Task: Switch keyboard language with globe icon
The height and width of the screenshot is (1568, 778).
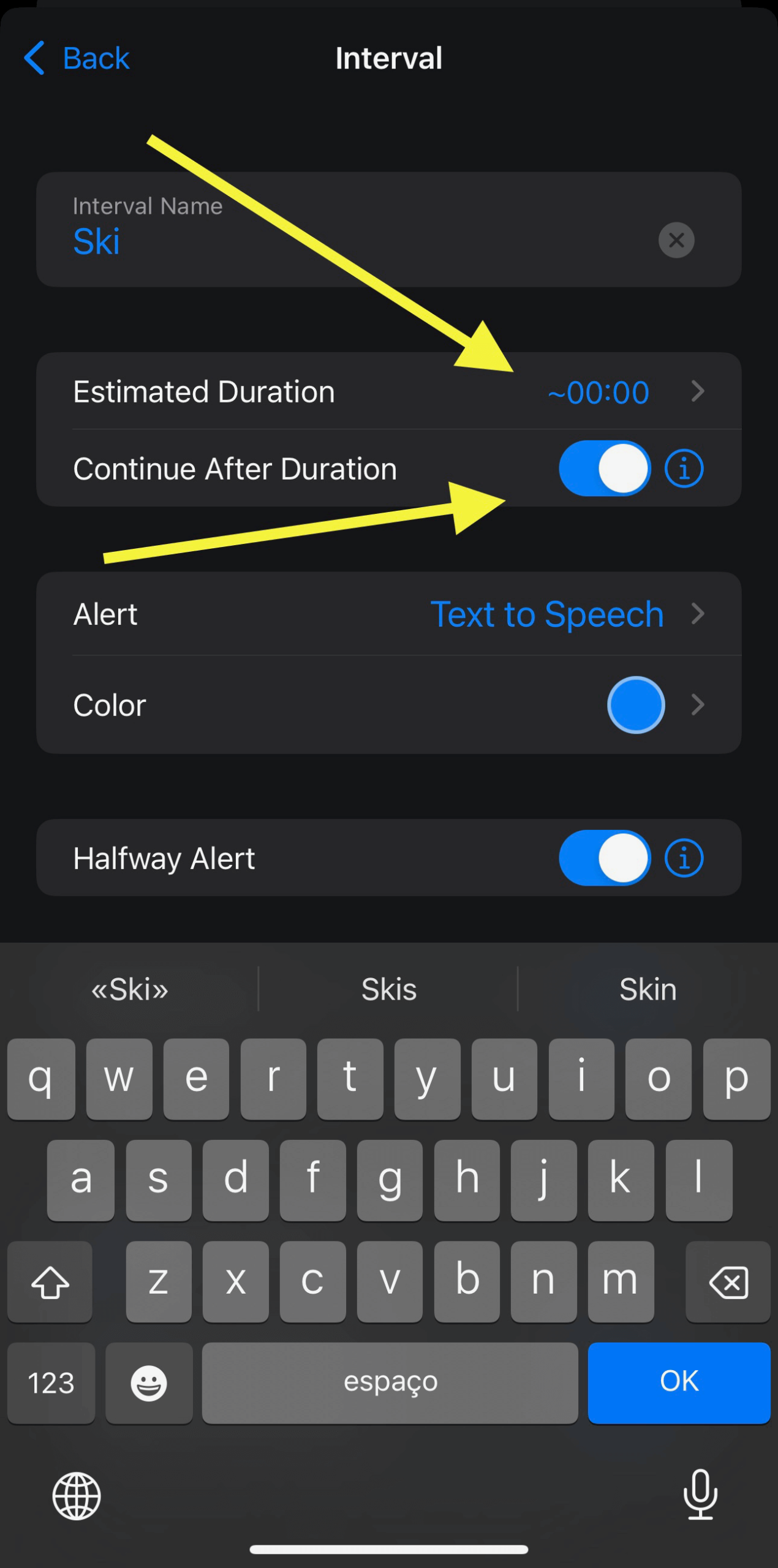Action: 77,1496
